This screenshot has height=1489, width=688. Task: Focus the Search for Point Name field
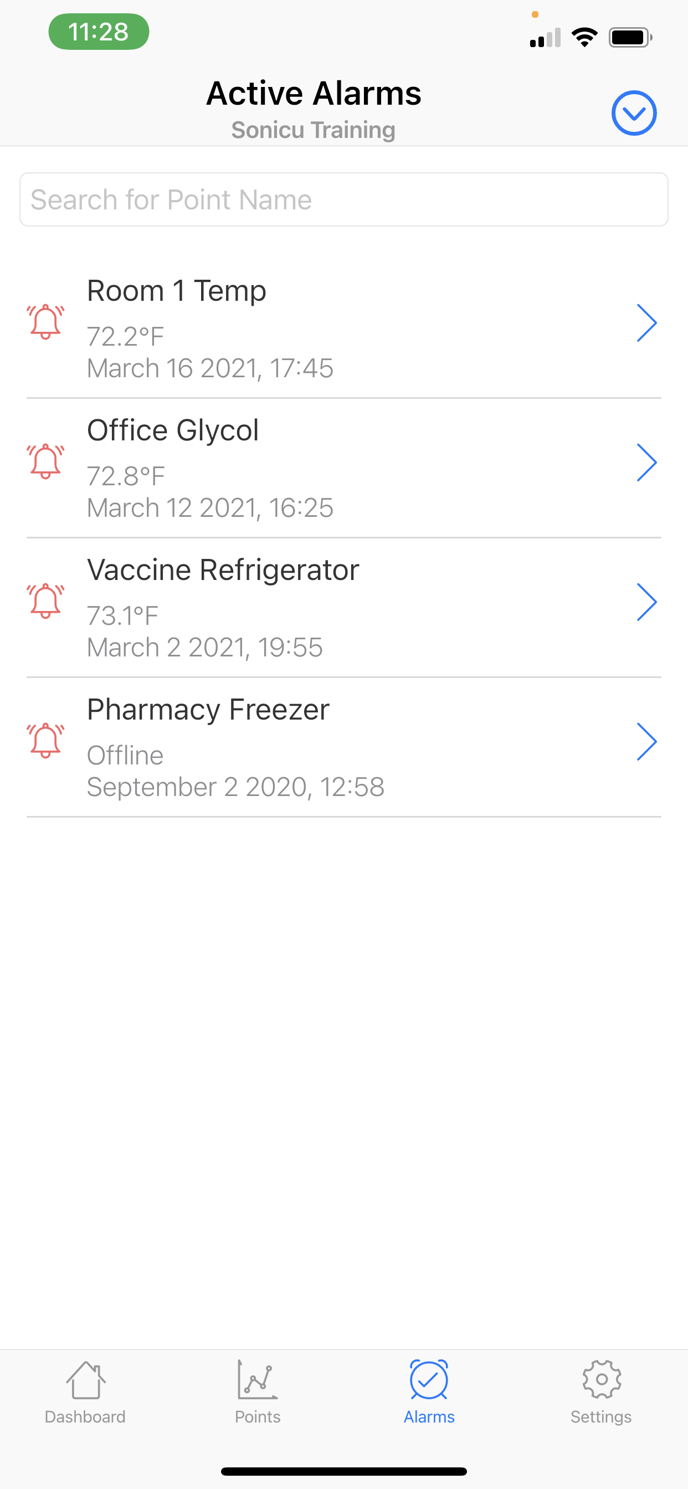344,200
